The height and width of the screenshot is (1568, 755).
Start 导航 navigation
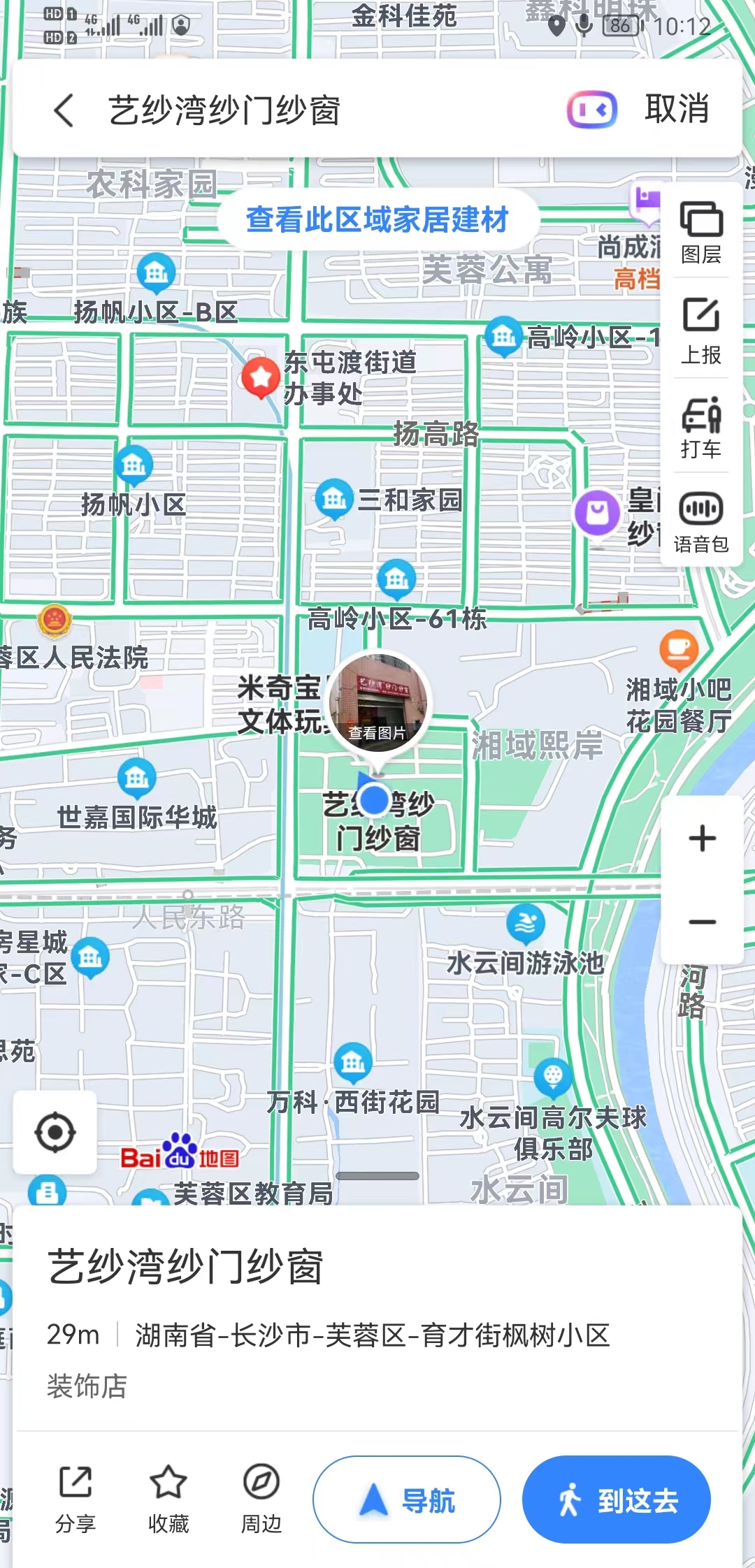[406, 1500]
